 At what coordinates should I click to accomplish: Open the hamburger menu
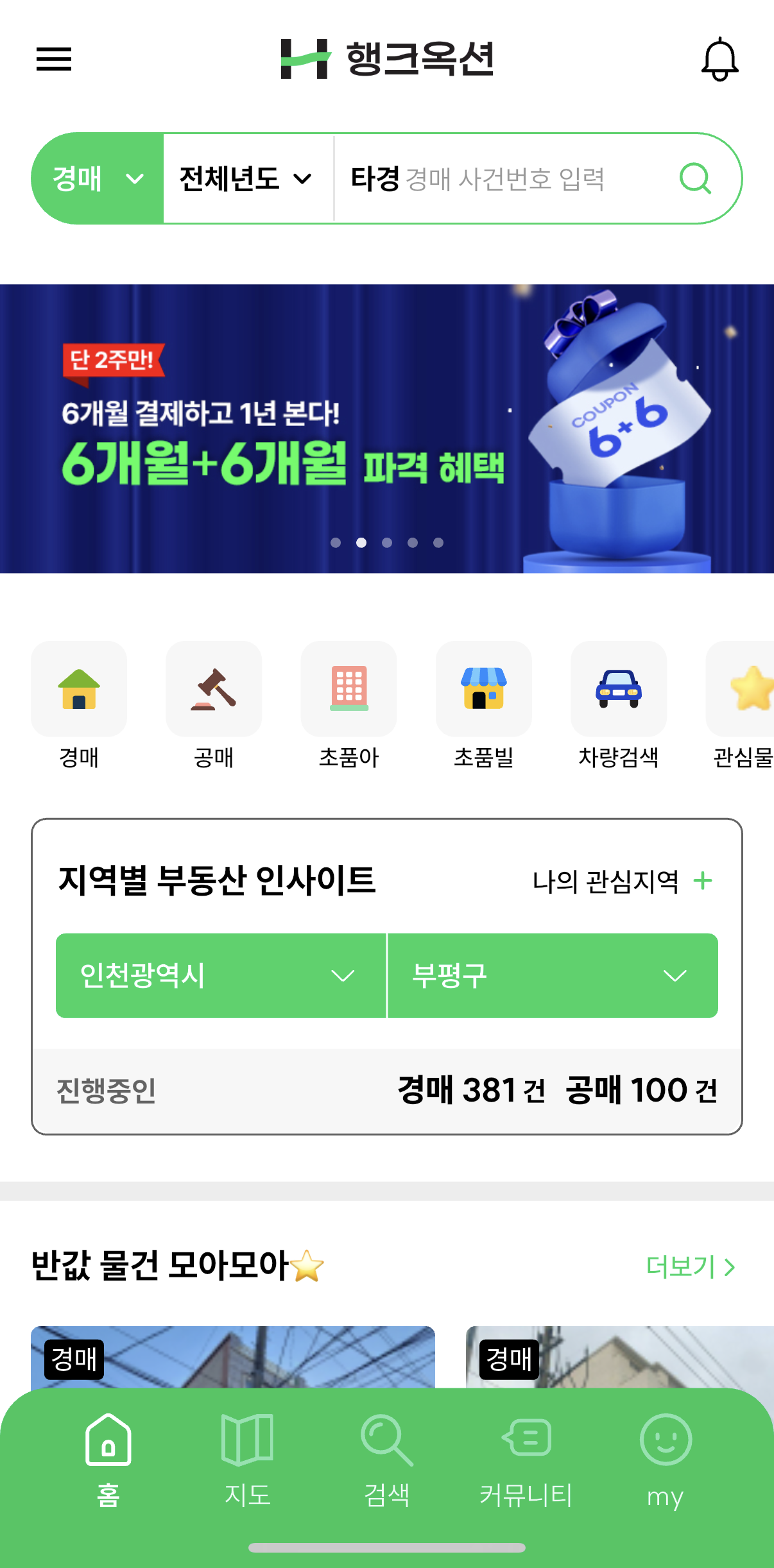[x=54, y=59]
